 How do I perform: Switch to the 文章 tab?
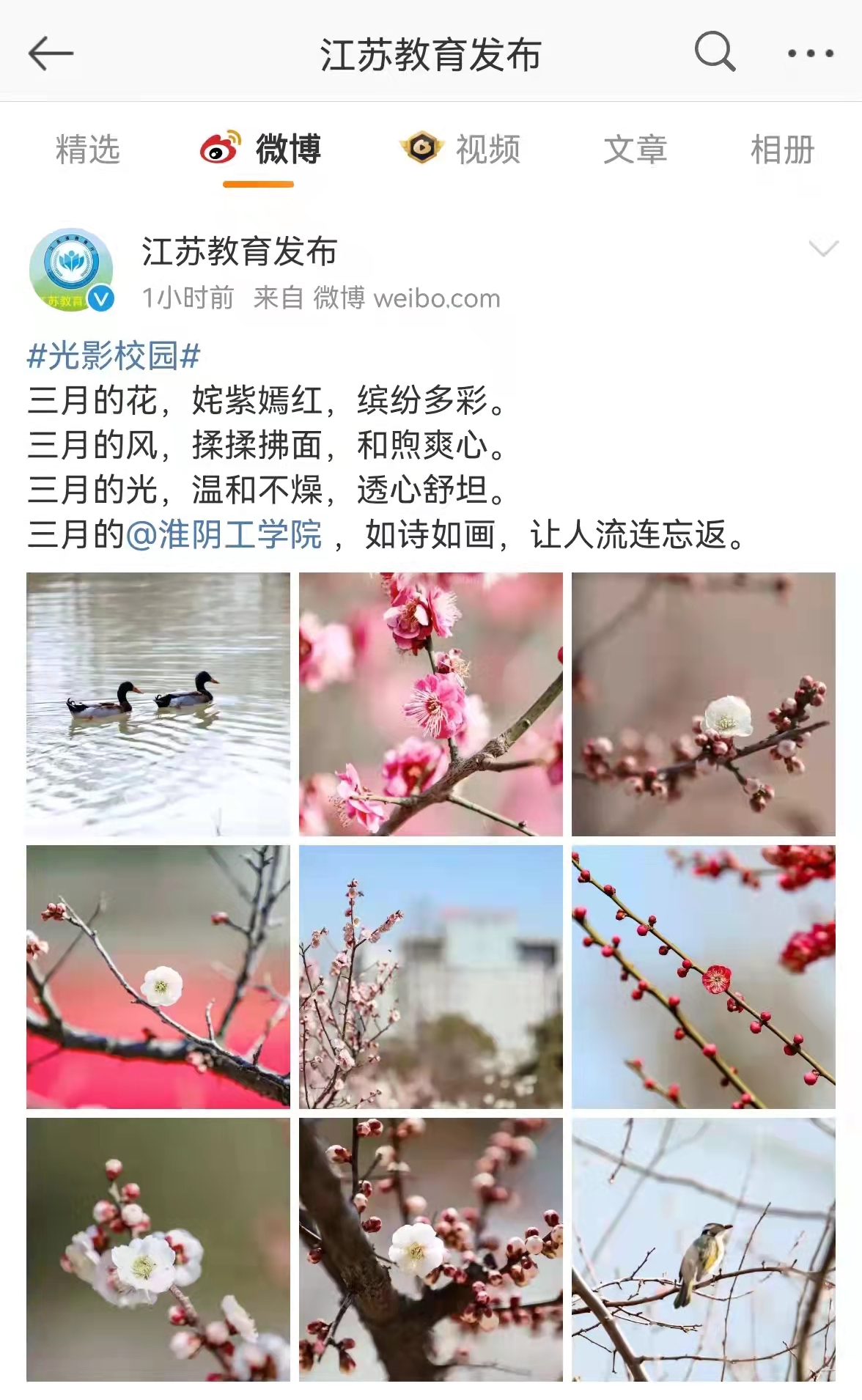[635, 150]
